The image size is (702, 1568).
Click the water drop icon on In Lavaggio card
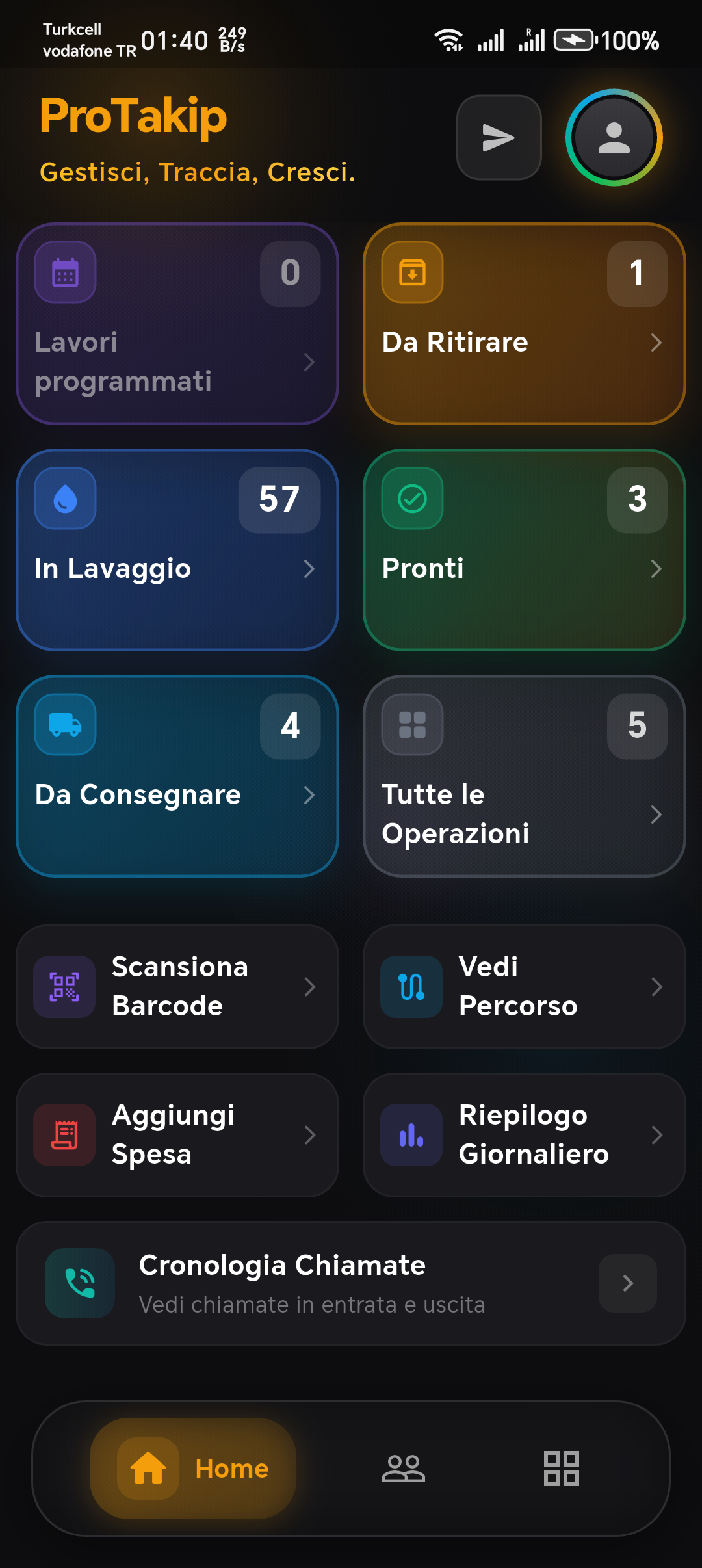64,498
